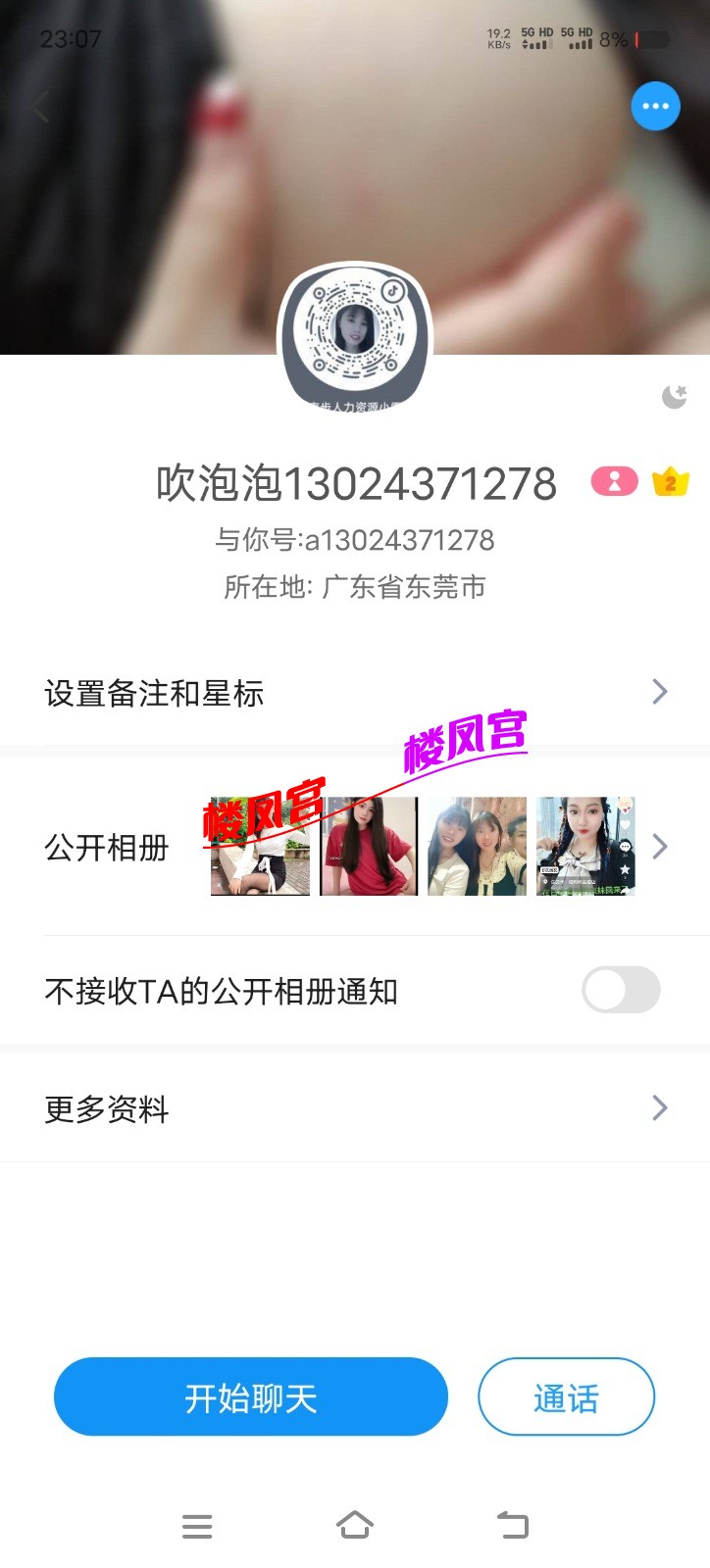Toggle dark mode with the moon icon
Viewport: 710px width, 1568px height.
[x=673, y=396]
